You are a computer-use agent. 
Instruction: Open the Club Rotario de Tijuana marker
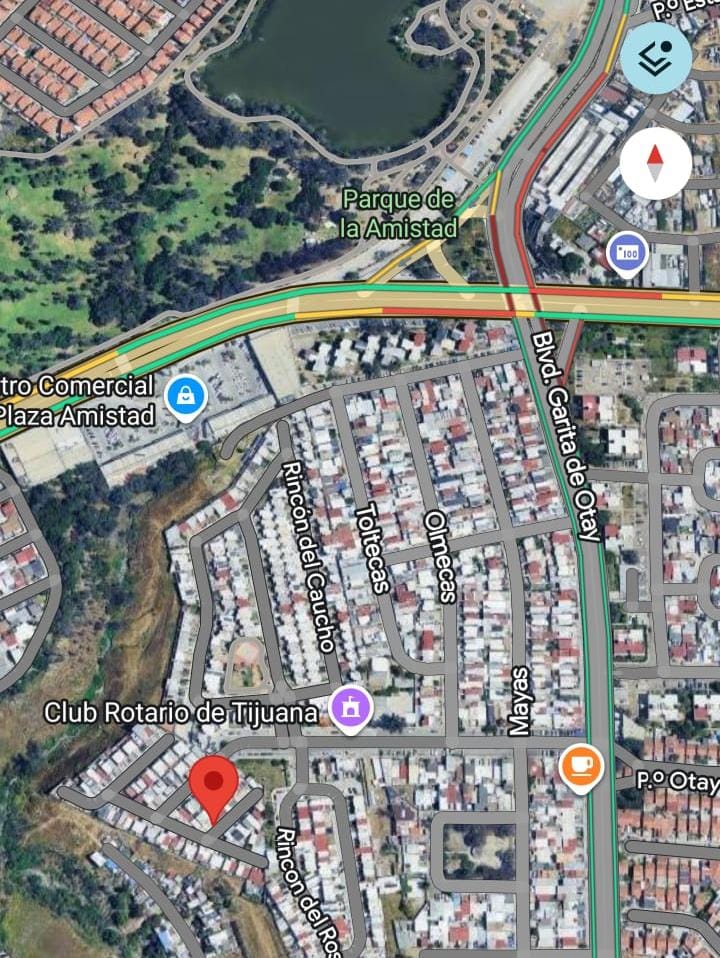350,710
